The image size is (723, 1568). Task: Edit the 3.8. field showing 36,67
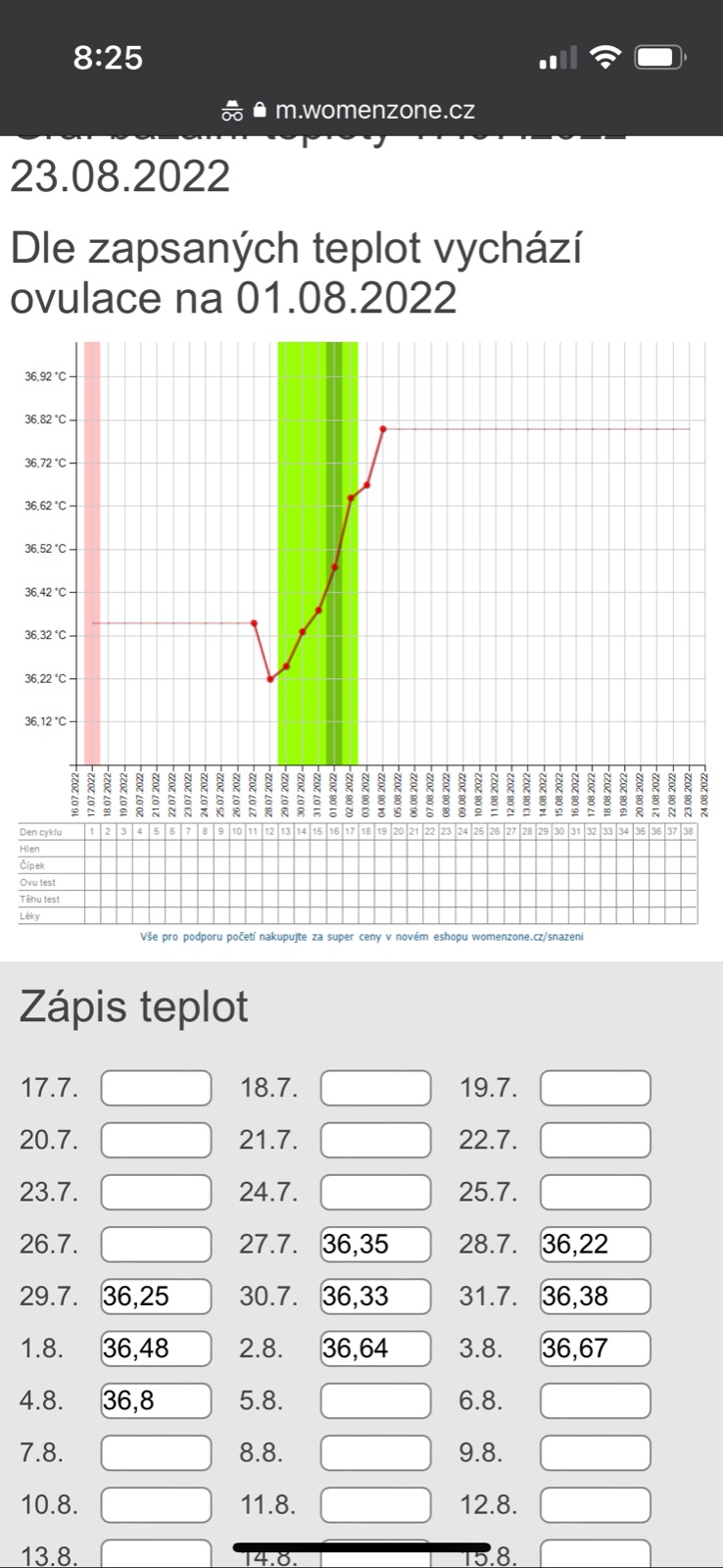point(595,1348)
